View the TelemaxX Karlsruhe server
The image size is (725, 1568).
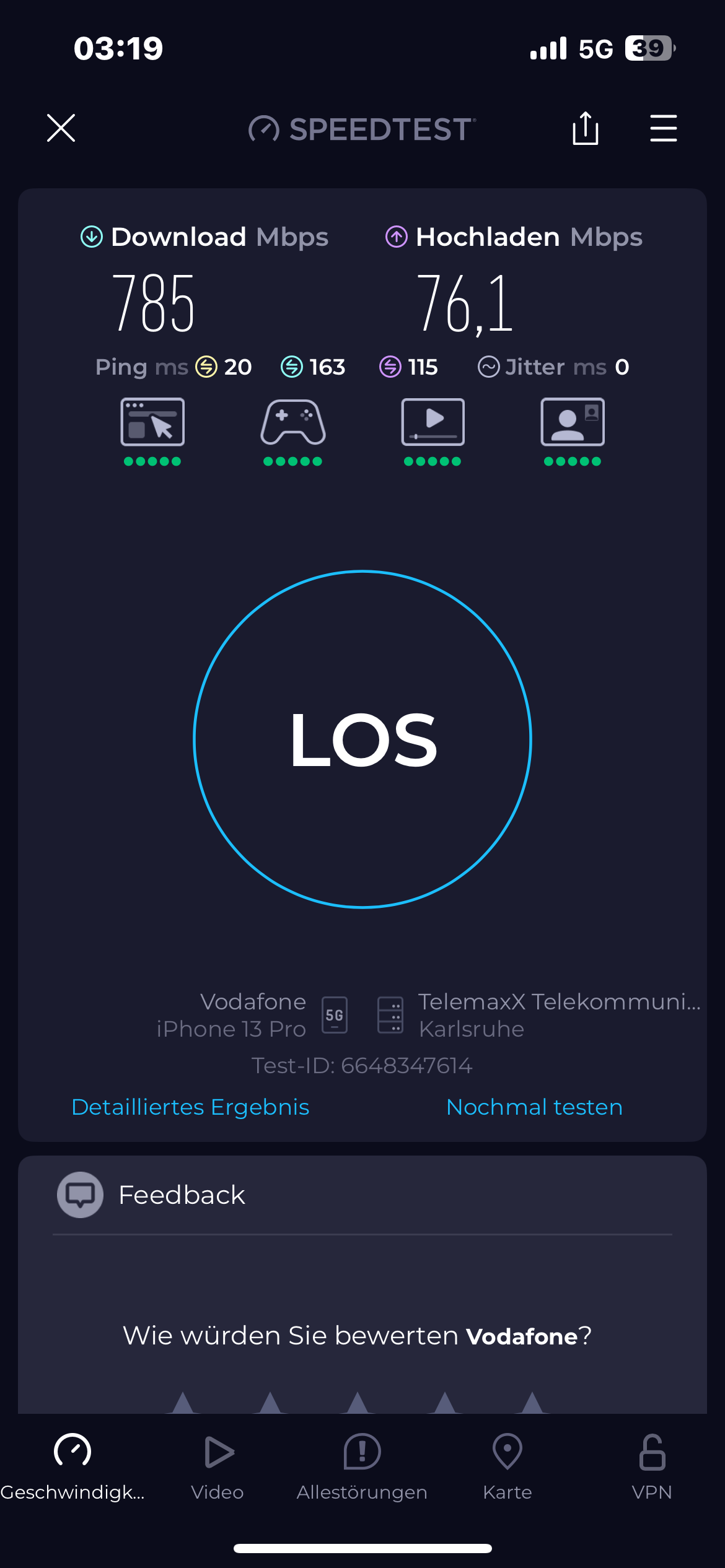(x=539, y=1015)
